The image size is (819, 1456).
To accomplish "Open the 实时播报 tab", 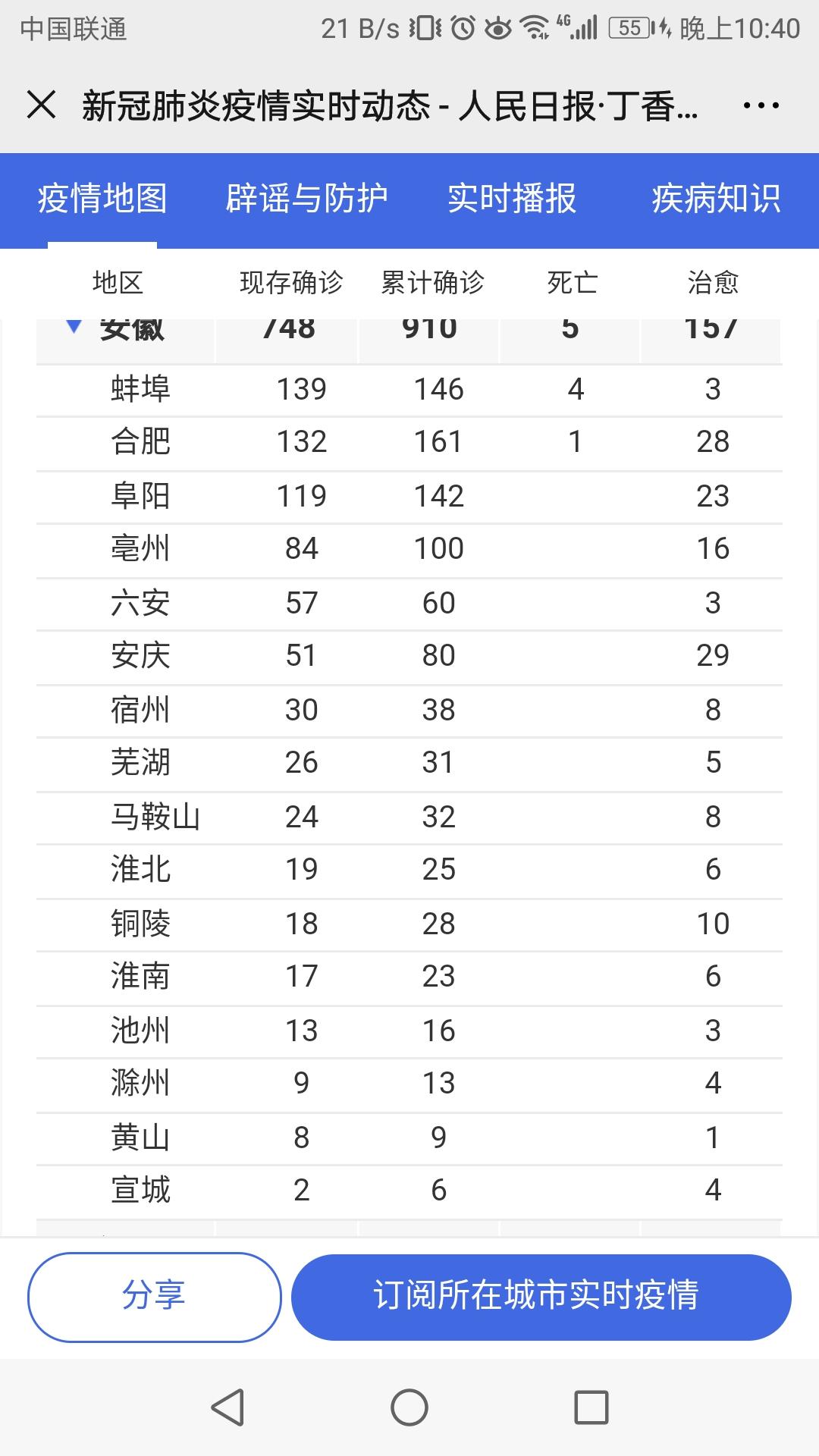I will [512, 199].
